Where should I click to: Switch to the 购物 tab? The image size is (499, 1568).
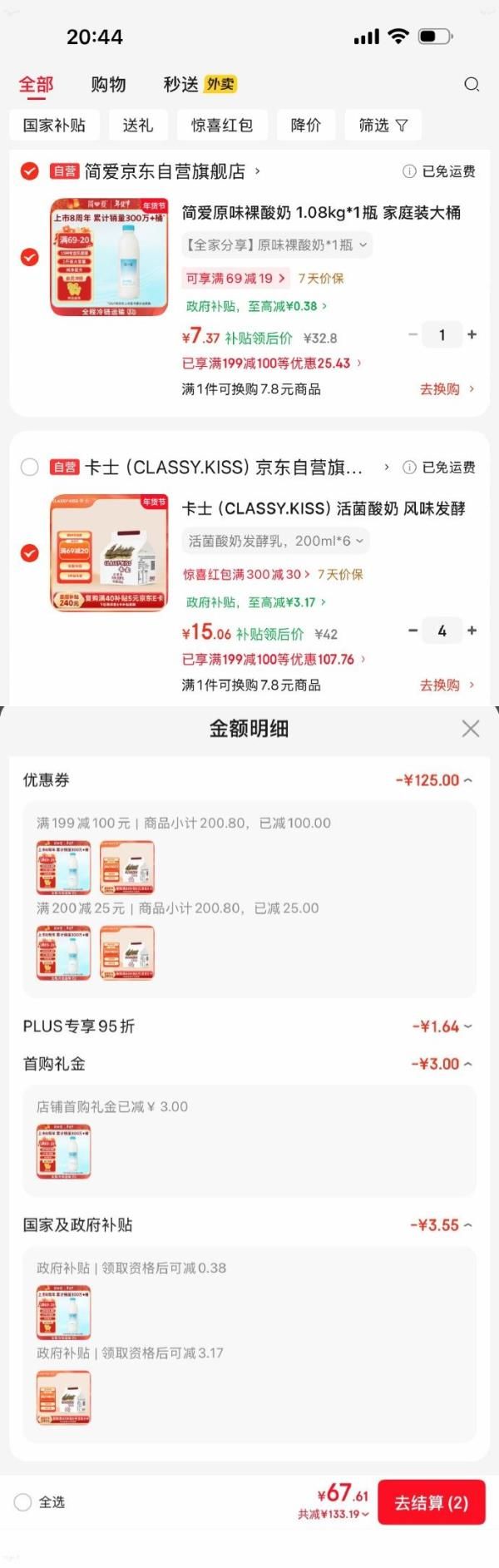point(108,84)
